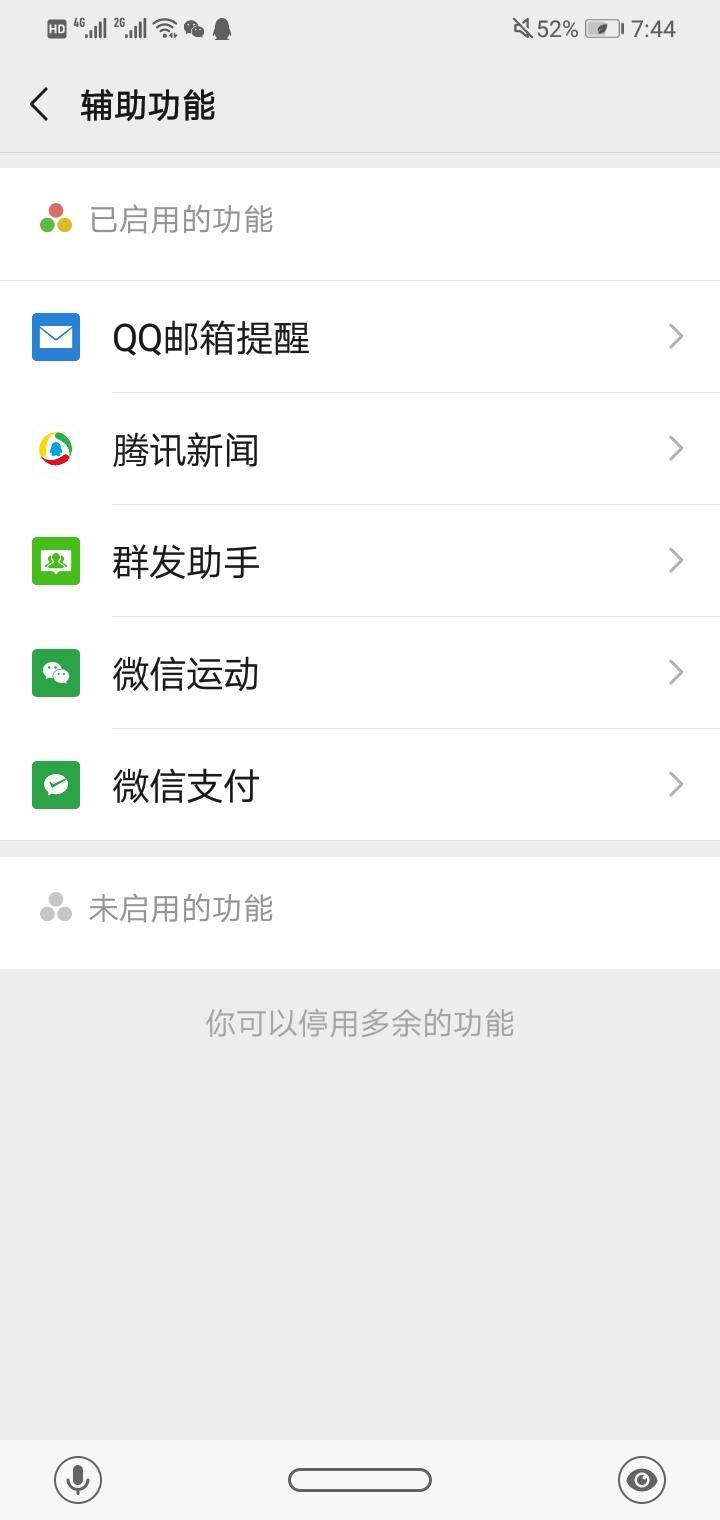This screenshot has height=1520, width=720.
Task: Tap the eye icon at bottom right
Action: coord(641,1480)
